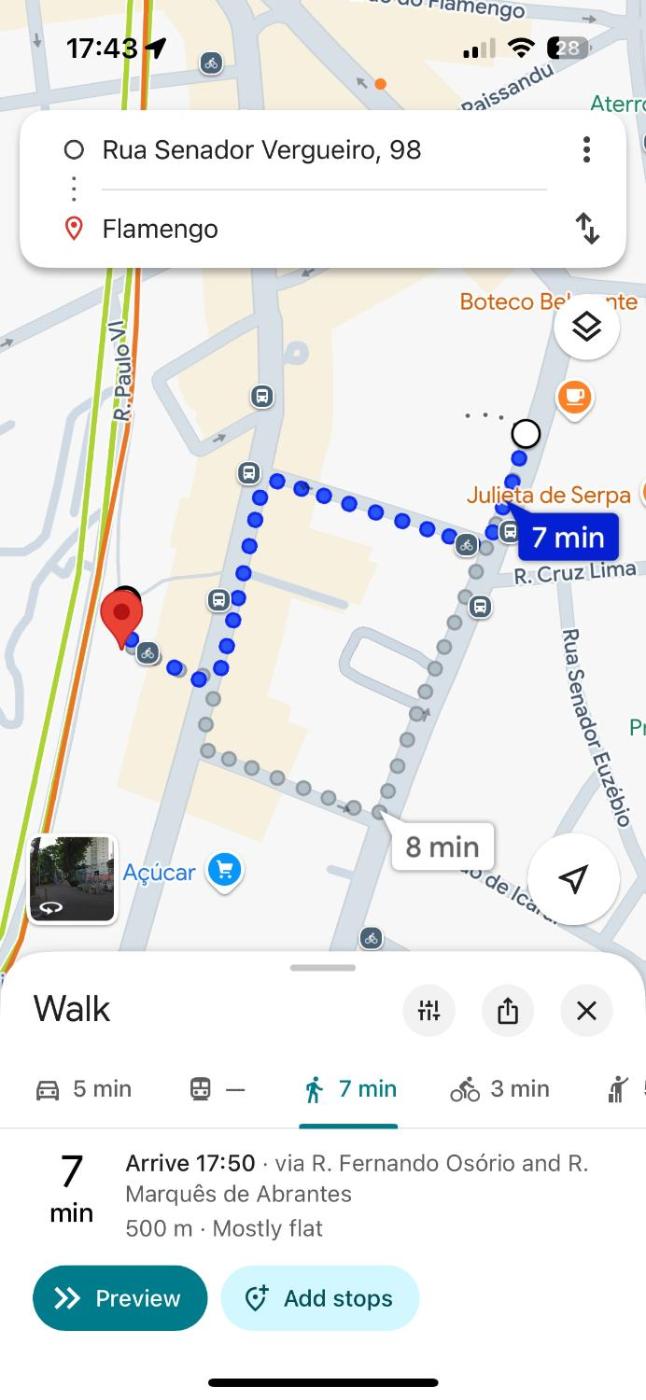Screen dimensions: 646x1400
Task: Expand the sheet using the drag handle
Action: [323, 968]
